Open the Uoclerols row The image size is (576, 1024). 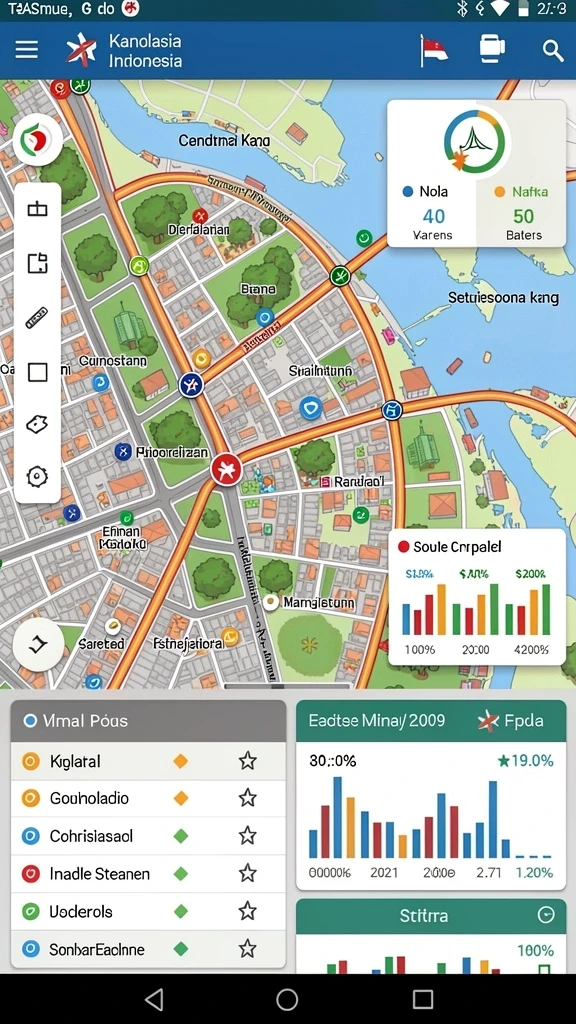pos(148,911)
